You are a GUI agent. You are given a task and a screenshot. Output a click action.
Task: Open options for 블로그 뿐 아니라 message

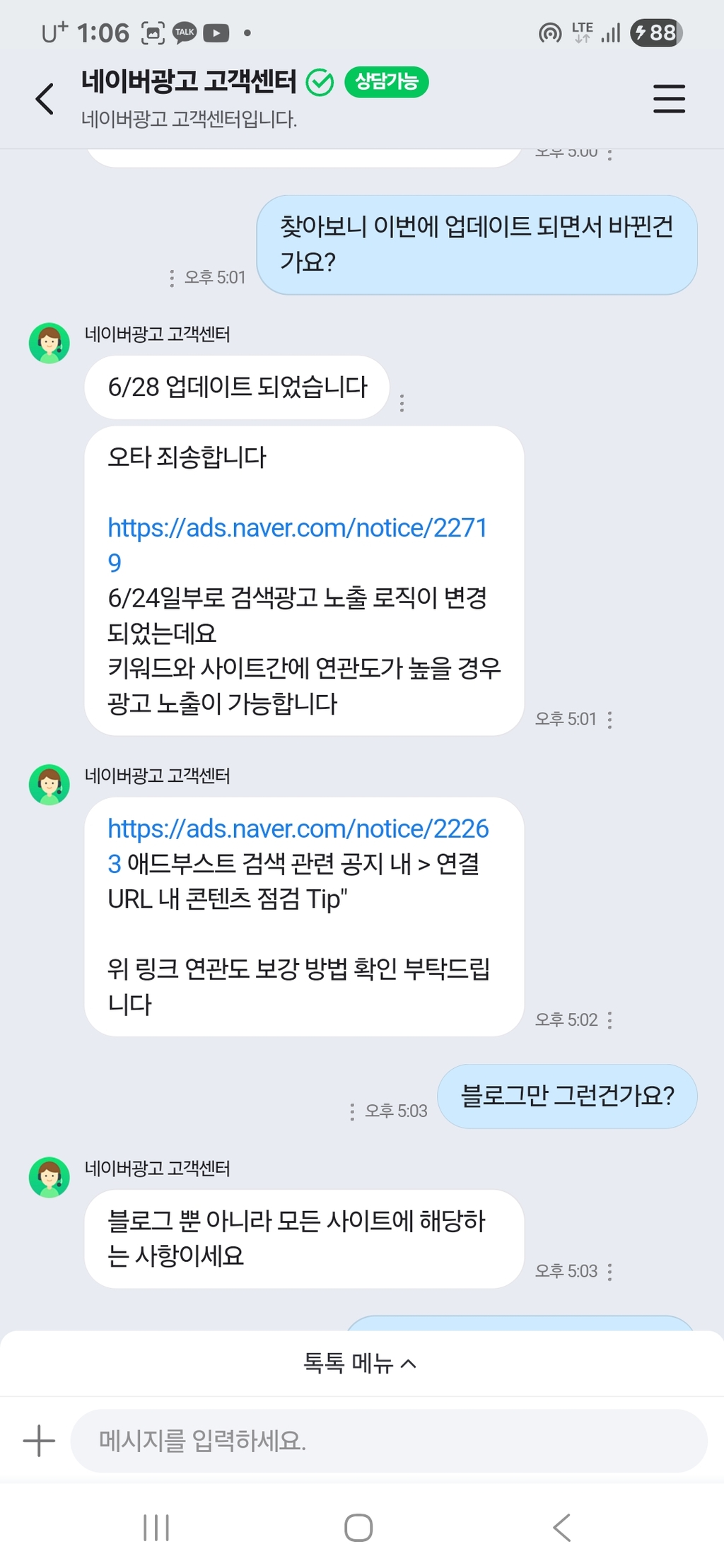(609, 1272)
